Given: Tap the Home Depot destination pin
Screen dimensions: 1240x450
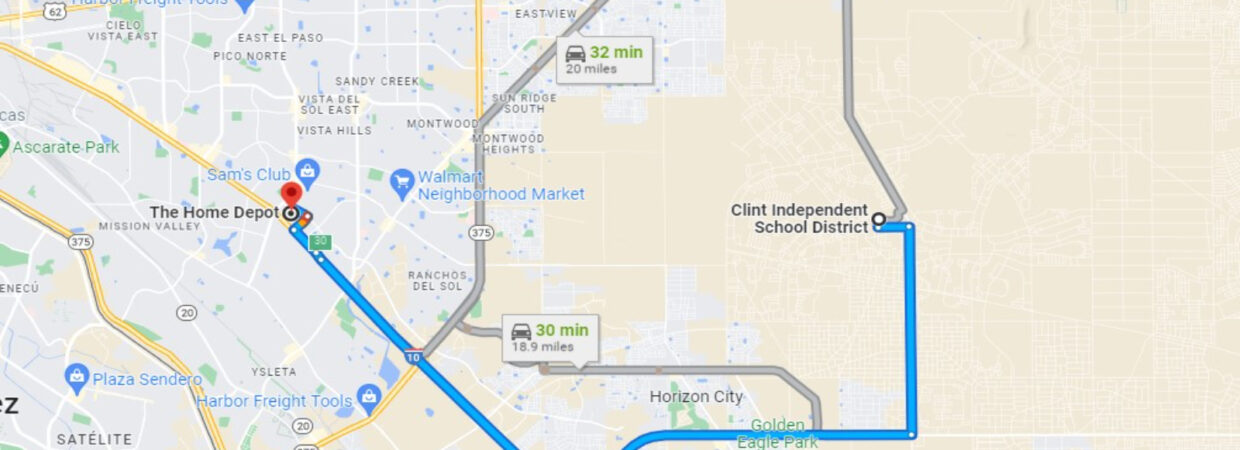Looking at the screenshot, I should (291, 196).
